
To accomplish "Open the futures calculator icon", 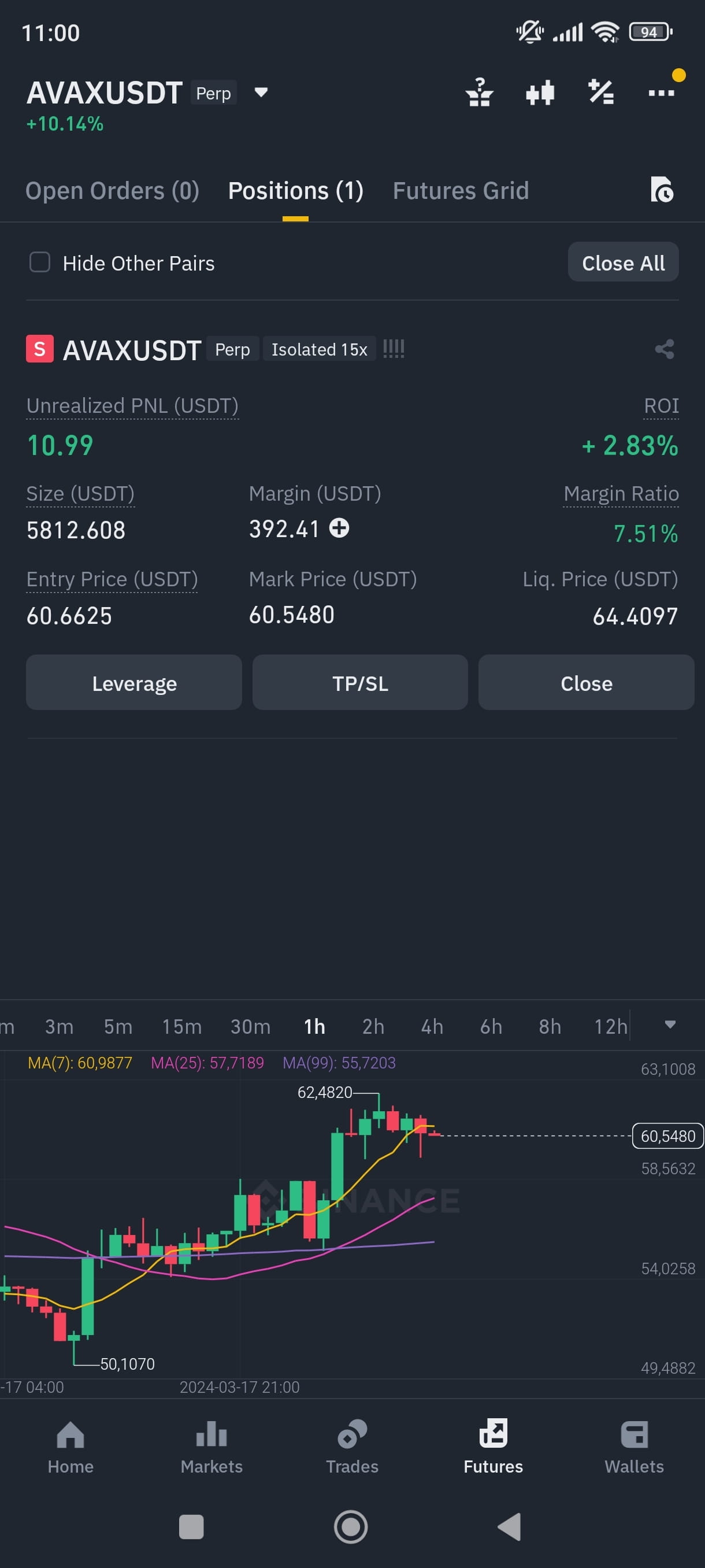I will point(601,92).
